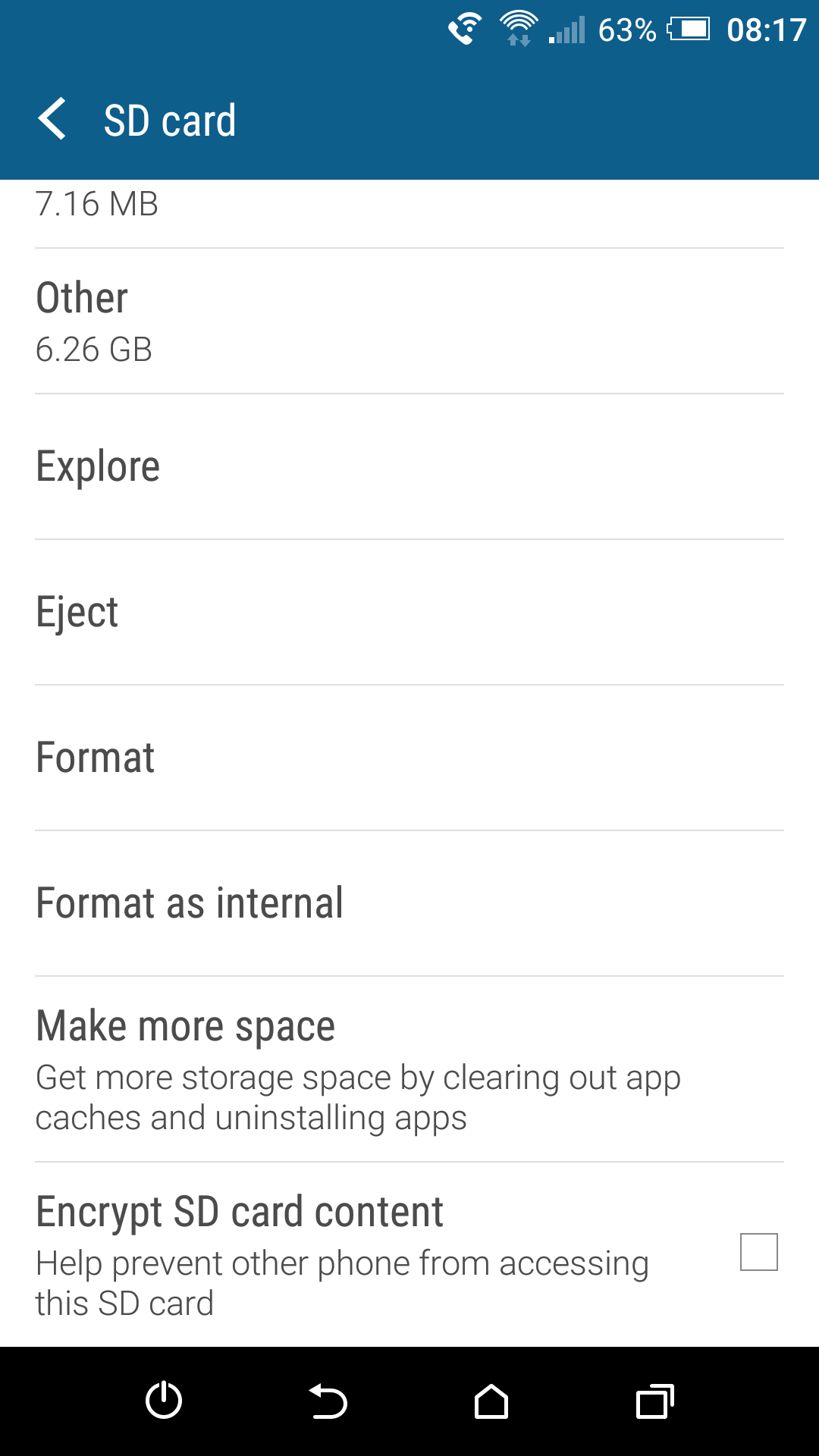Image resolution: width=819 pixels, height=1456 pixels.
Task: Tap the home button in the navigation bar
Action: (x=491, y=1401)
